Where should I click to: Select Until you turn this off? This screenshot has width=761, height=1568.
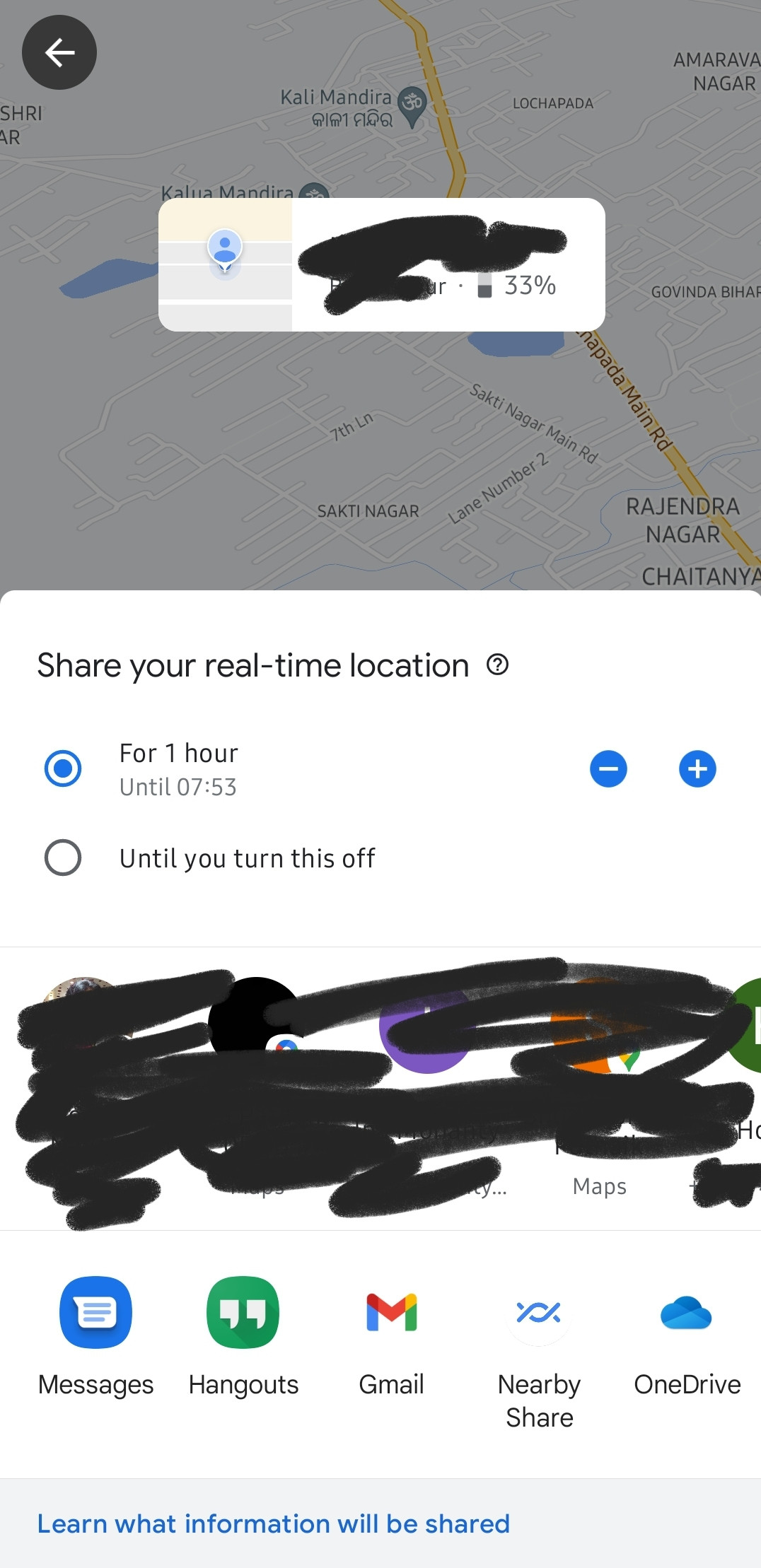coord(63,858)
